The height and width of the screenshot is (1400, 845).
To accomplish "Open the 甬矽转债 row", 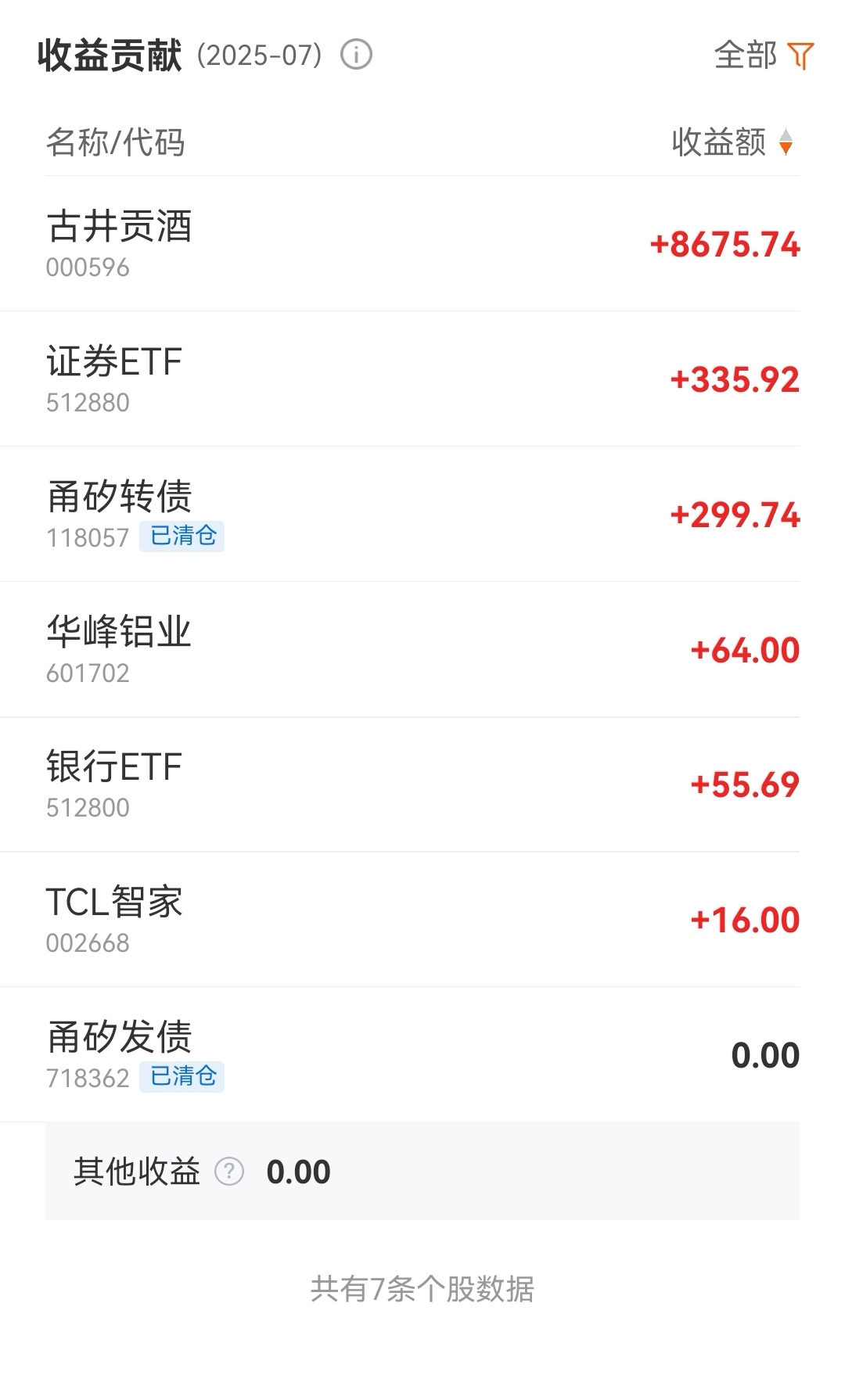I will [422, 515].
